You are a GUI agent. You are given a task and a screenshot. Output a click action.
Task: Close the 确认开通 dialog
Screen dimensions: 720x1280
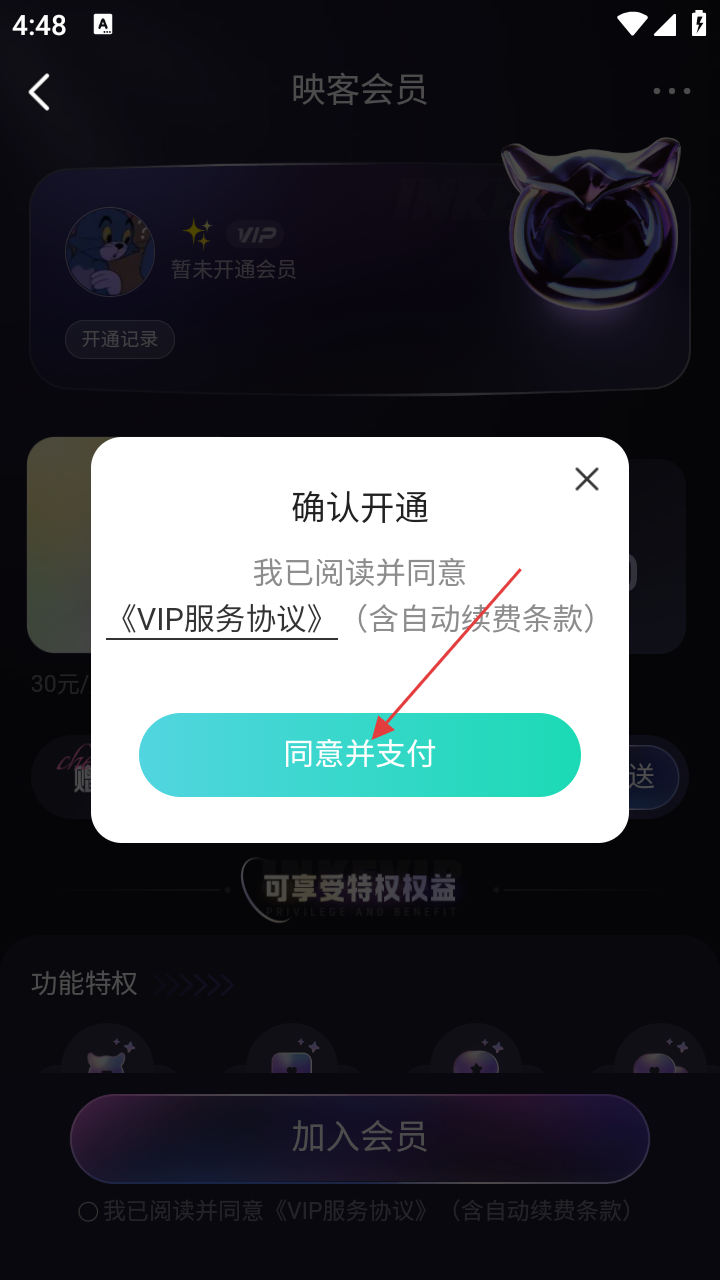(x=587, y=480)
